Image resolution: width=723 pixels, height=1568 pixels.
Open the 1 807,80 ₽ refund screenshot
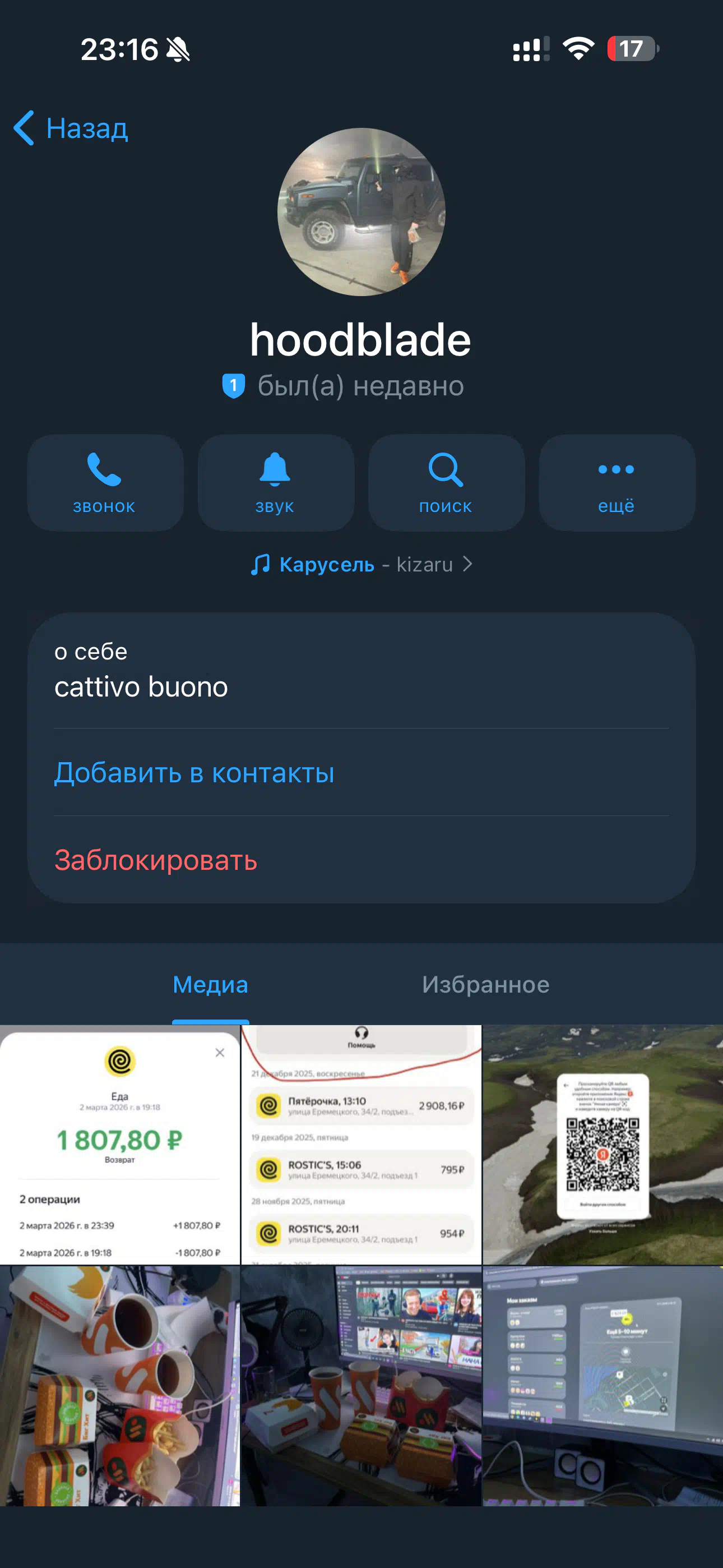[x=120, y=1145]
